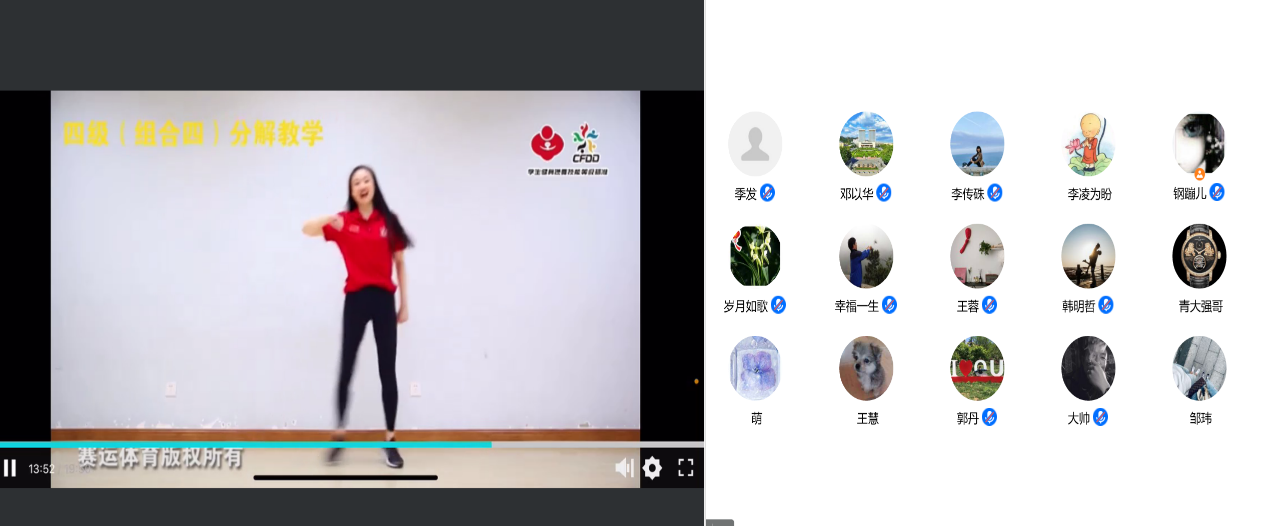The image size is (1267, 526).
Task: Open participant 韩明哲
Action: coord(1088,256)
